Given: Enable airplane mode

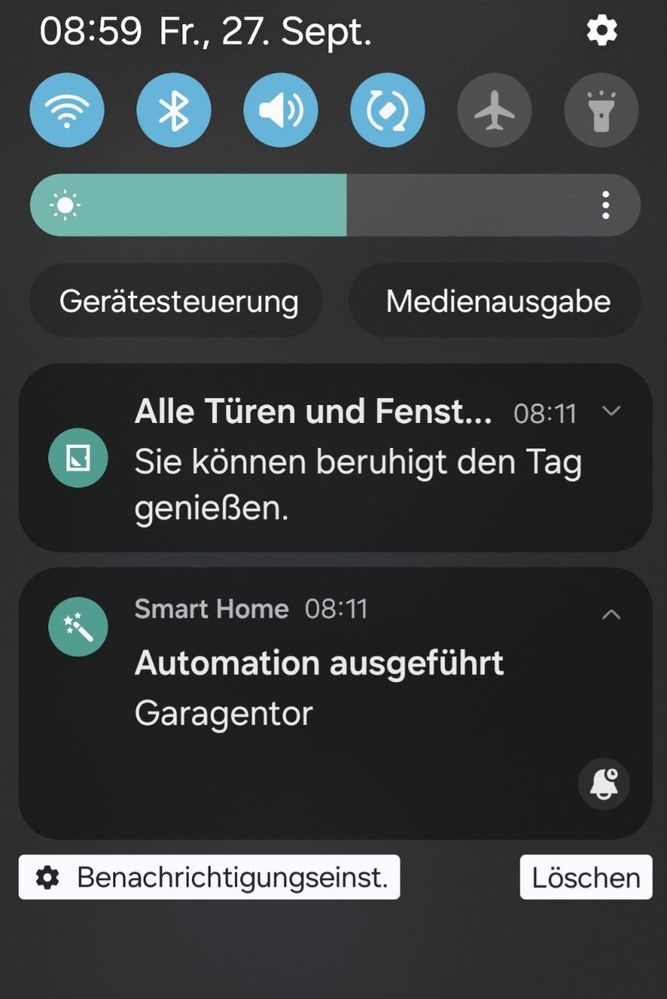Looking at the screenshot, I should (x=494, y=110).
